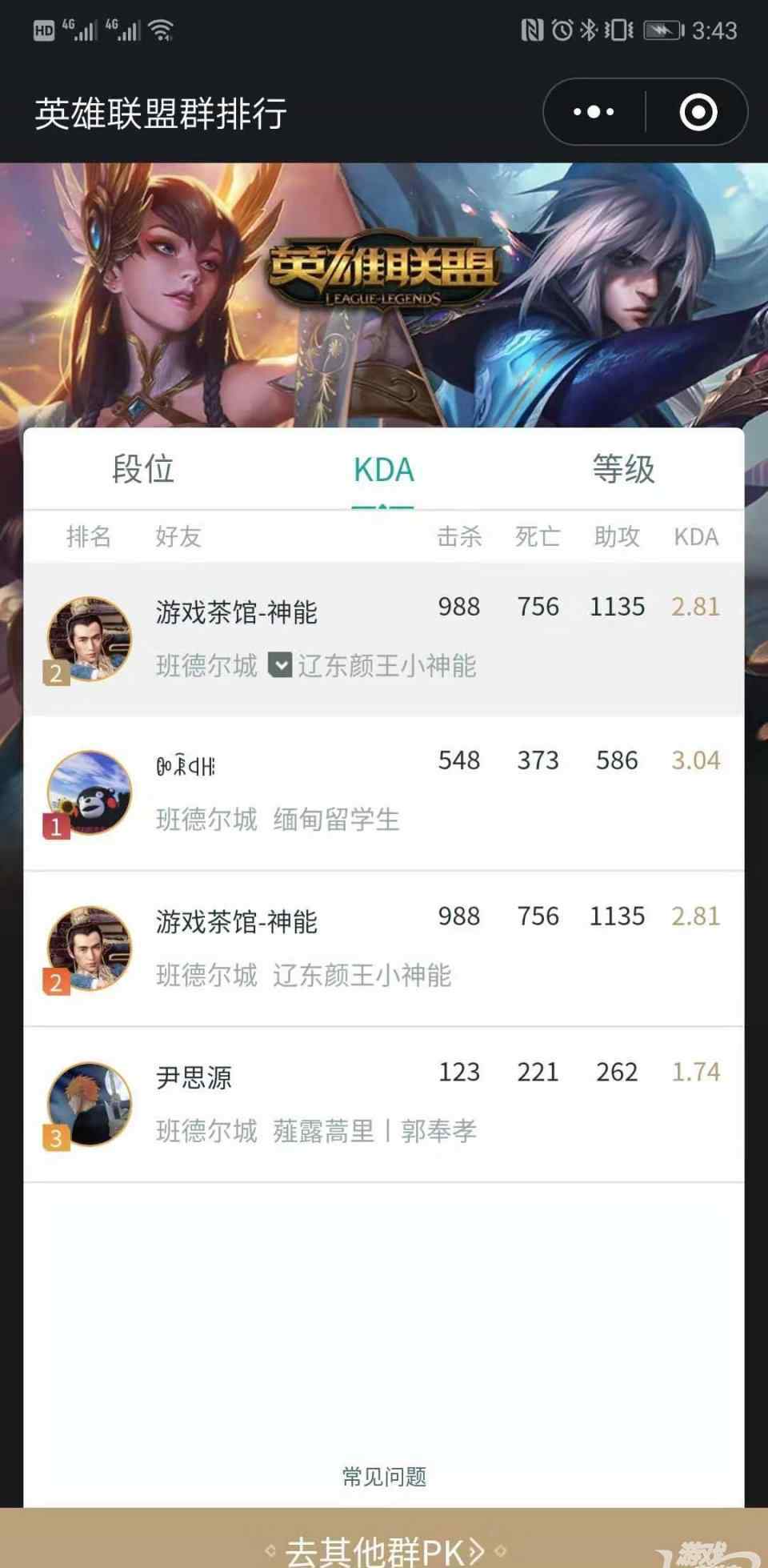This screenshot has width=768, height=1568.
Task: Expand the dropdown beside 辽东颜王小神能
Action: [x=279, y=664]
